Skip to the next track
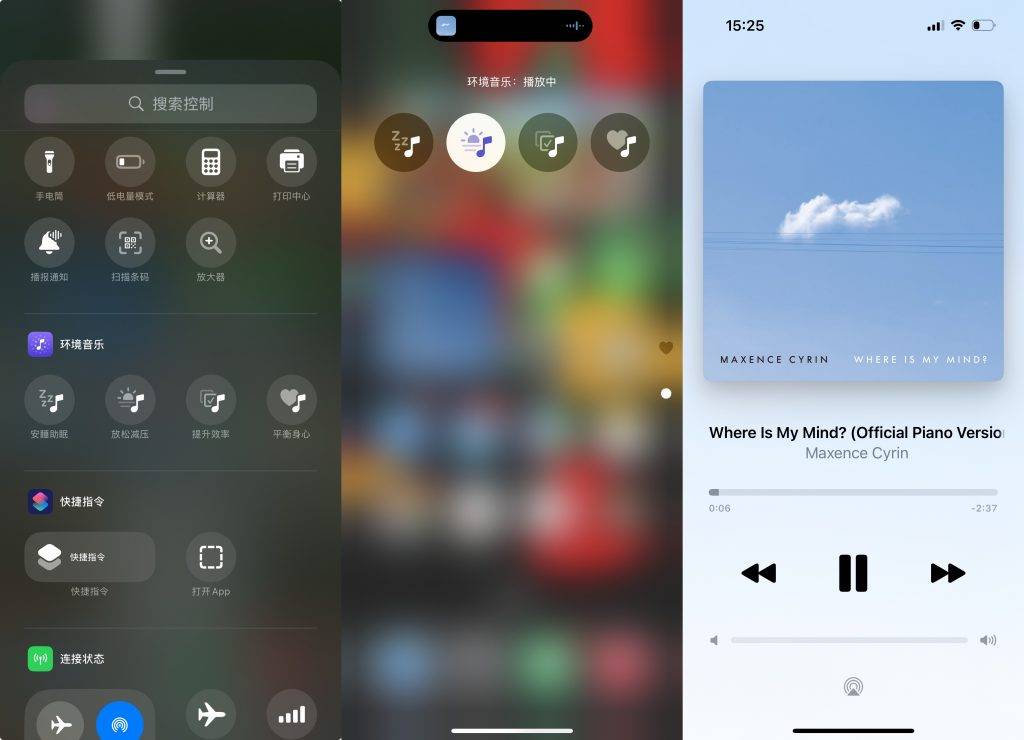The image size is (1024, 740). (x=947, y=573)
